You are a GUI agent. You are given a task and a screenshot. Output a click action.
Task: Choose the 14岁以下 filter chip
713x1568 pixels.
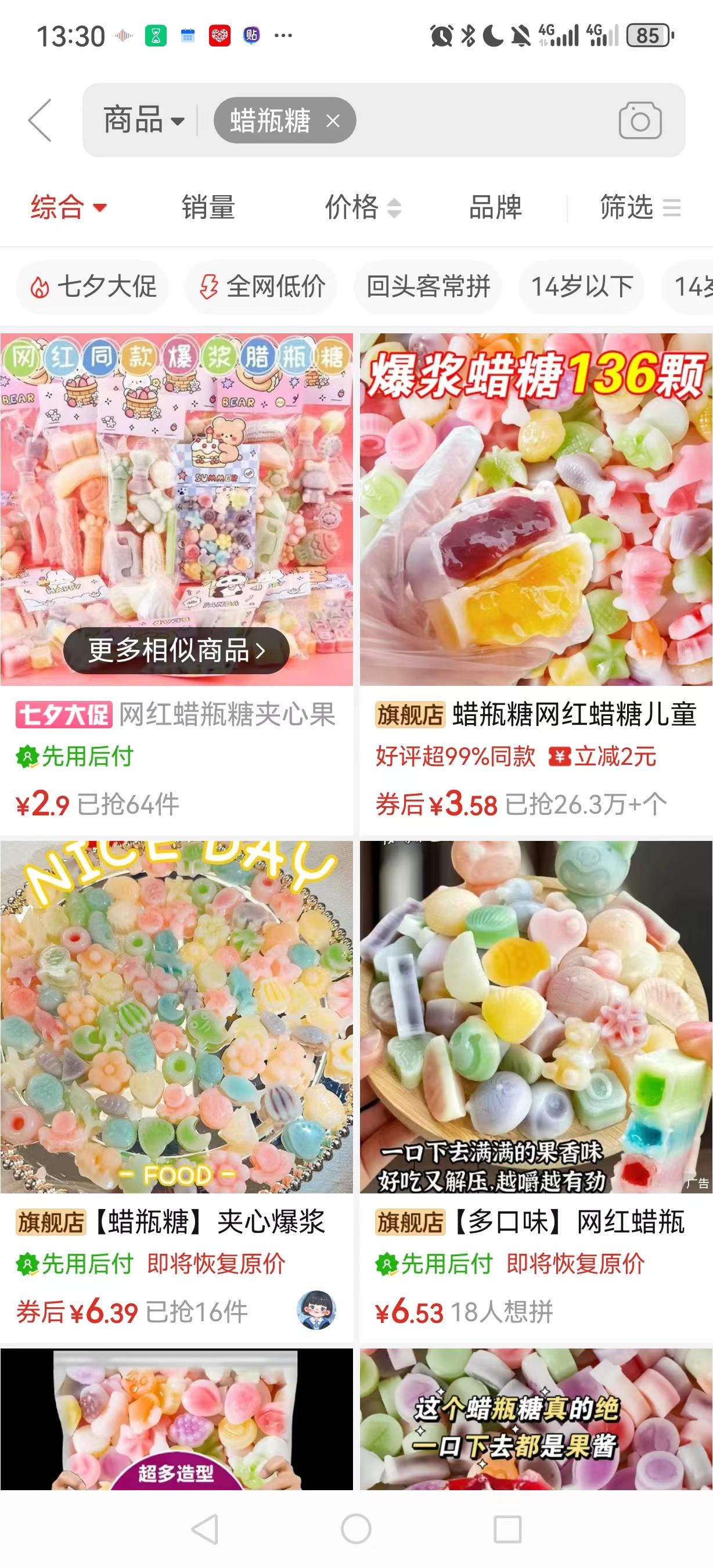tap(582, 287)
